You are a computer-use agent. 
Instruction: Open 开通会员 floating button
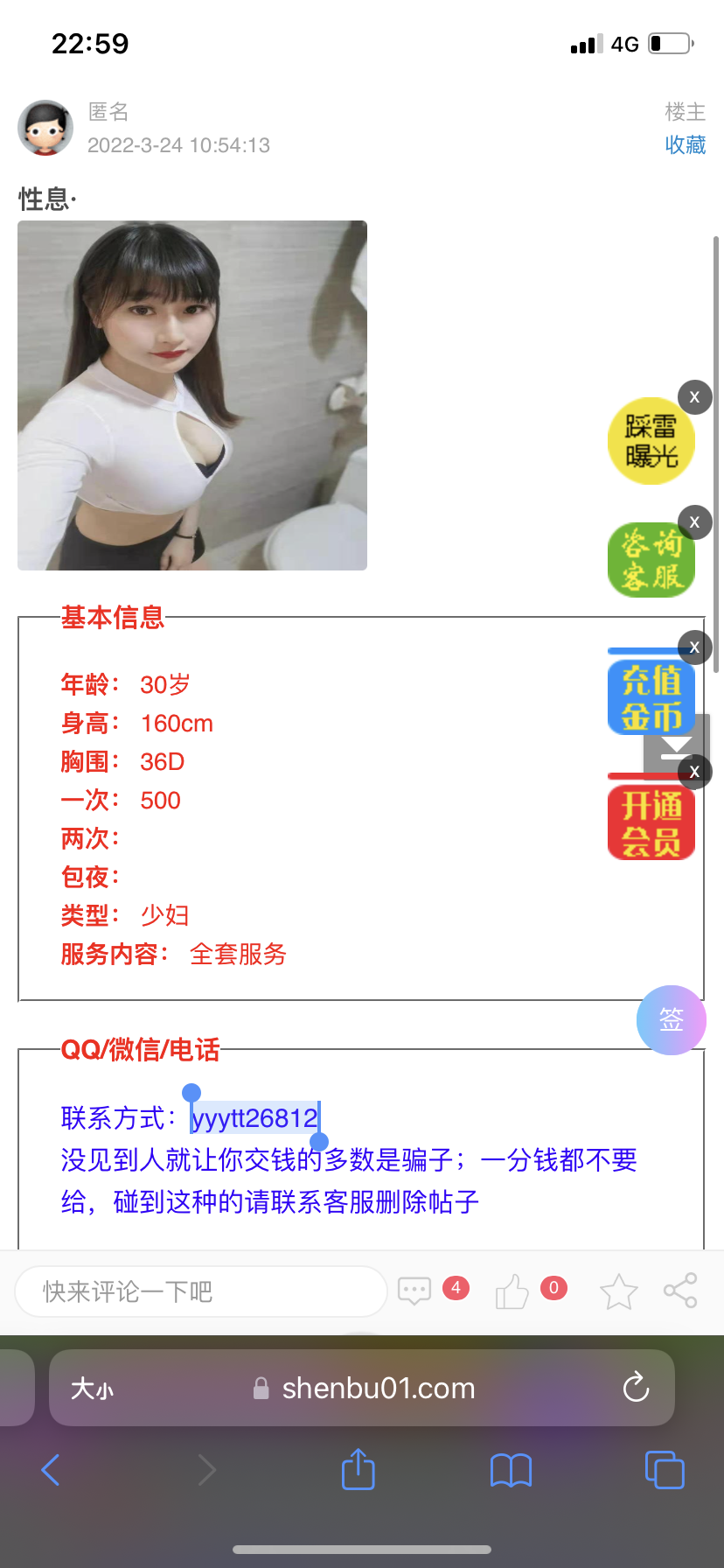[x=651, y=822]
